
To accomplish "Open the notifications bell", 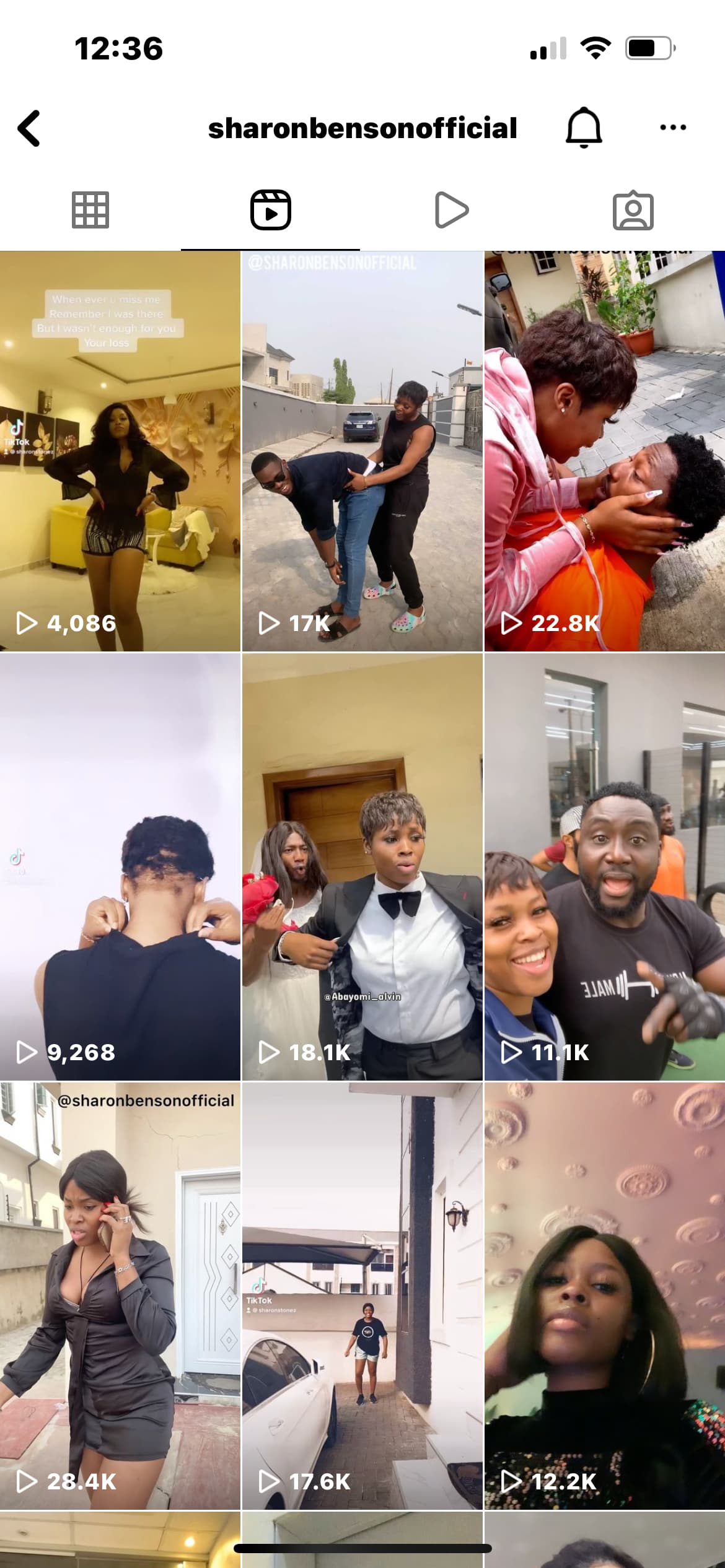I will click(x=584, y=128).
